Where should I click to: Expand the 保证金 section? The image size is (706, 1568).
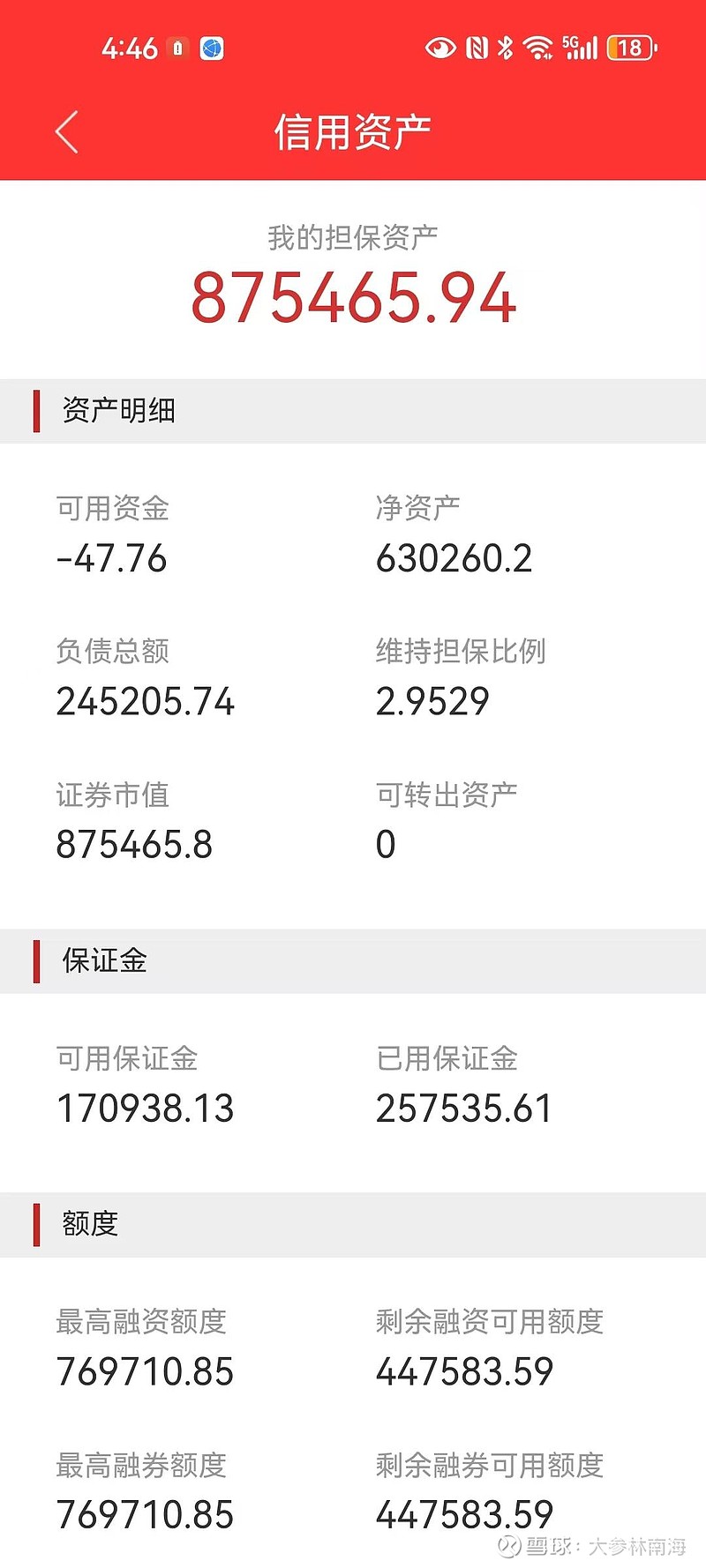tap(104, 961)
